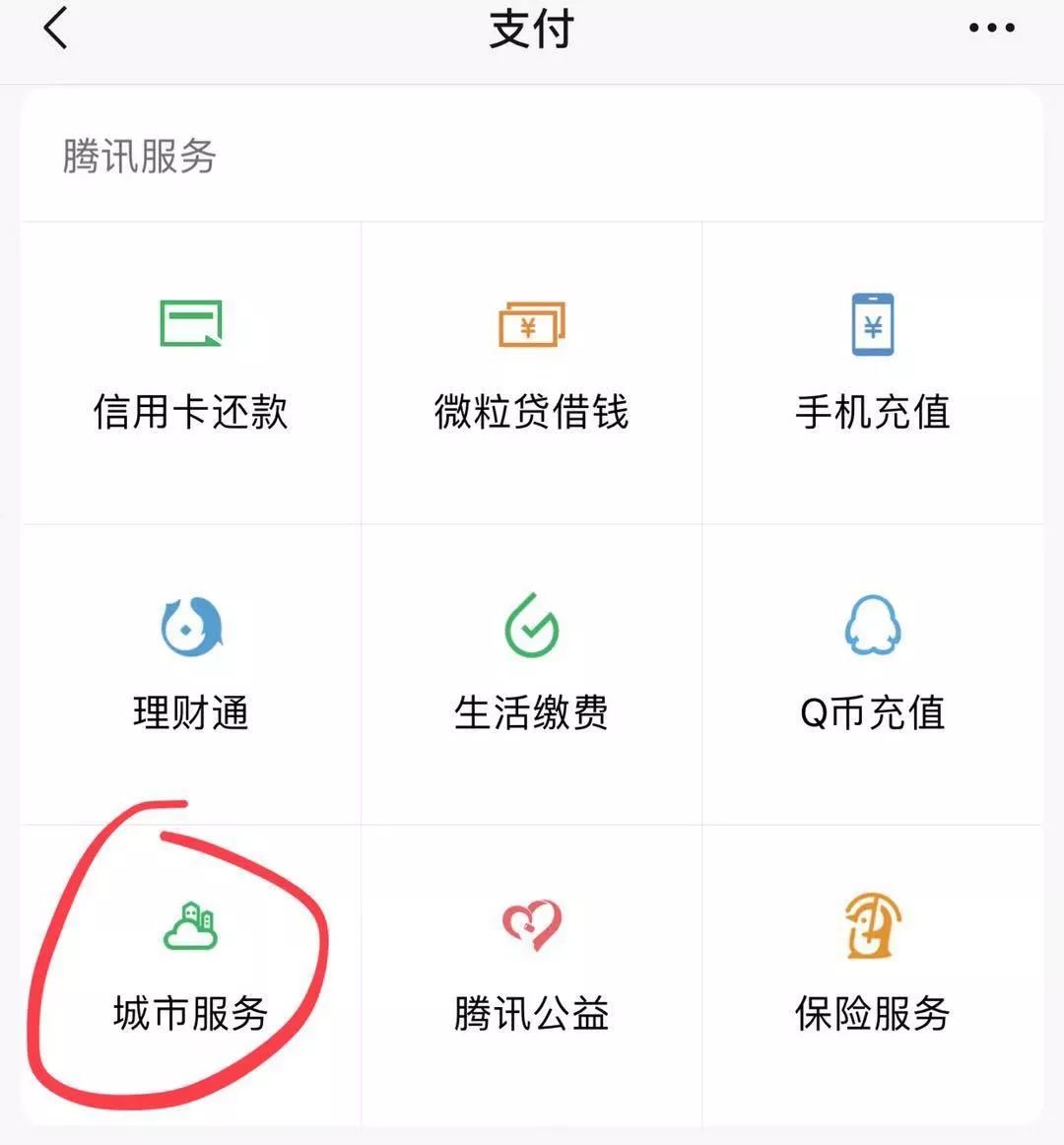The height and width of the screenshot is (1145, 1064).
Task: Click the Q币充值 label text
Action: point(873,715)
